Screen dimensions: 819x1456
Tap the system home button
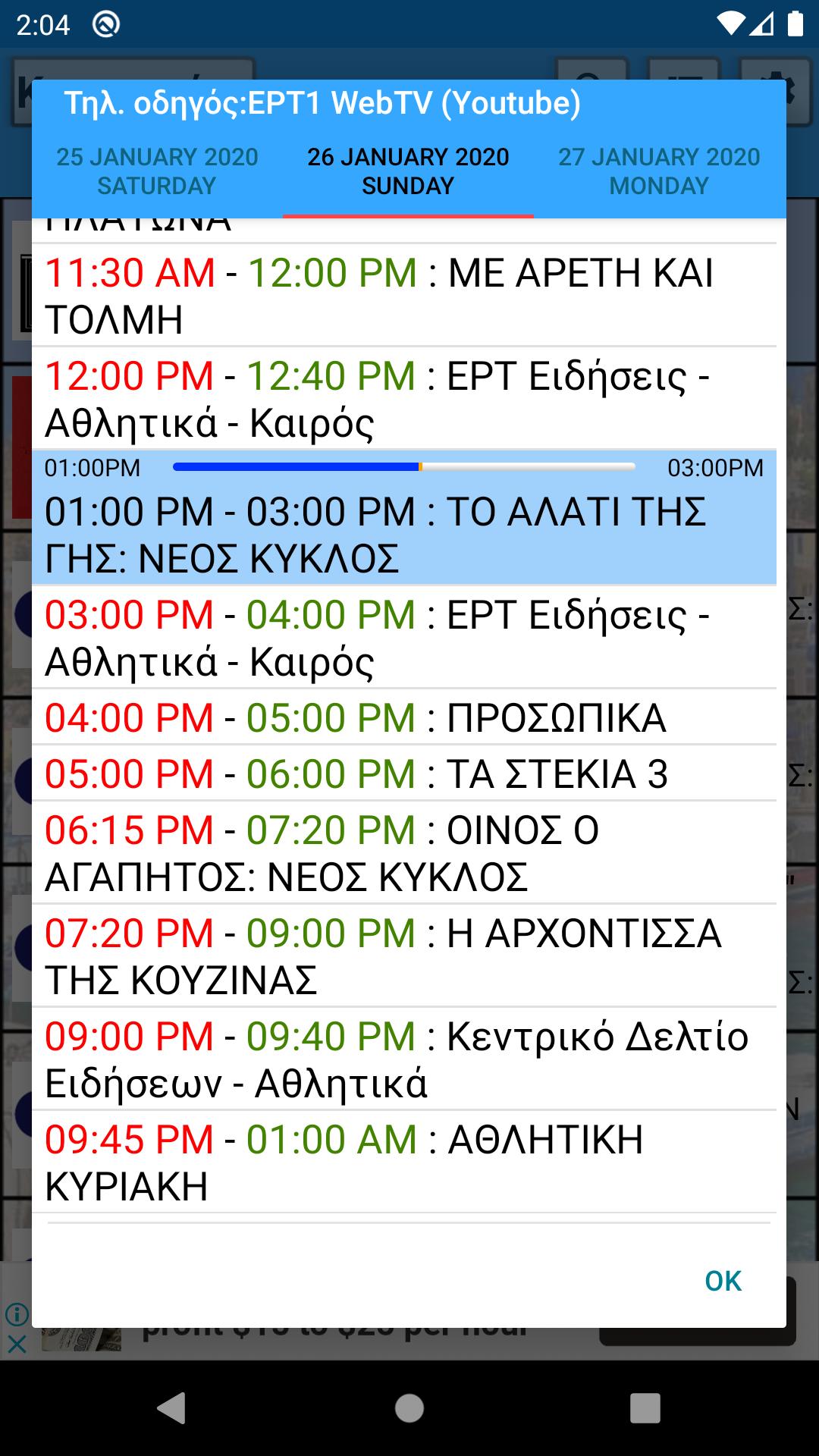pyautogui.click(x=409, y=1408)
